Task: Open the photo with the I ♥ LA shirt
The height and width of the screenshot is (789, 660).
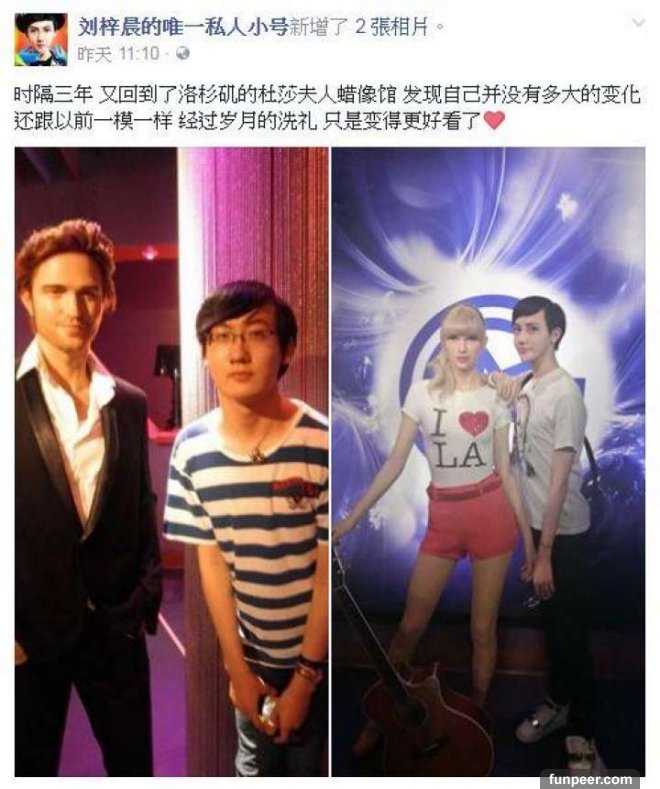Action: [487, 461]
